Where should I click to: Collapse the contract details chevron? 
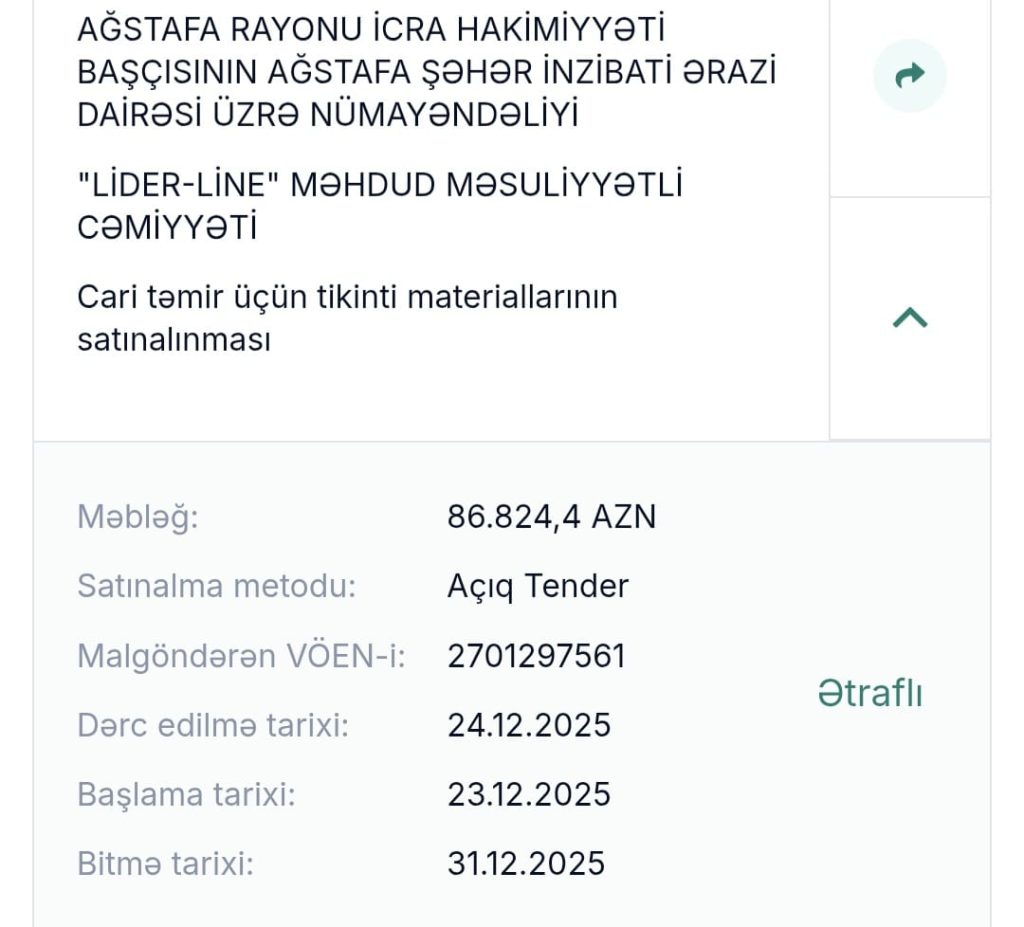click(x=909, y=318)
